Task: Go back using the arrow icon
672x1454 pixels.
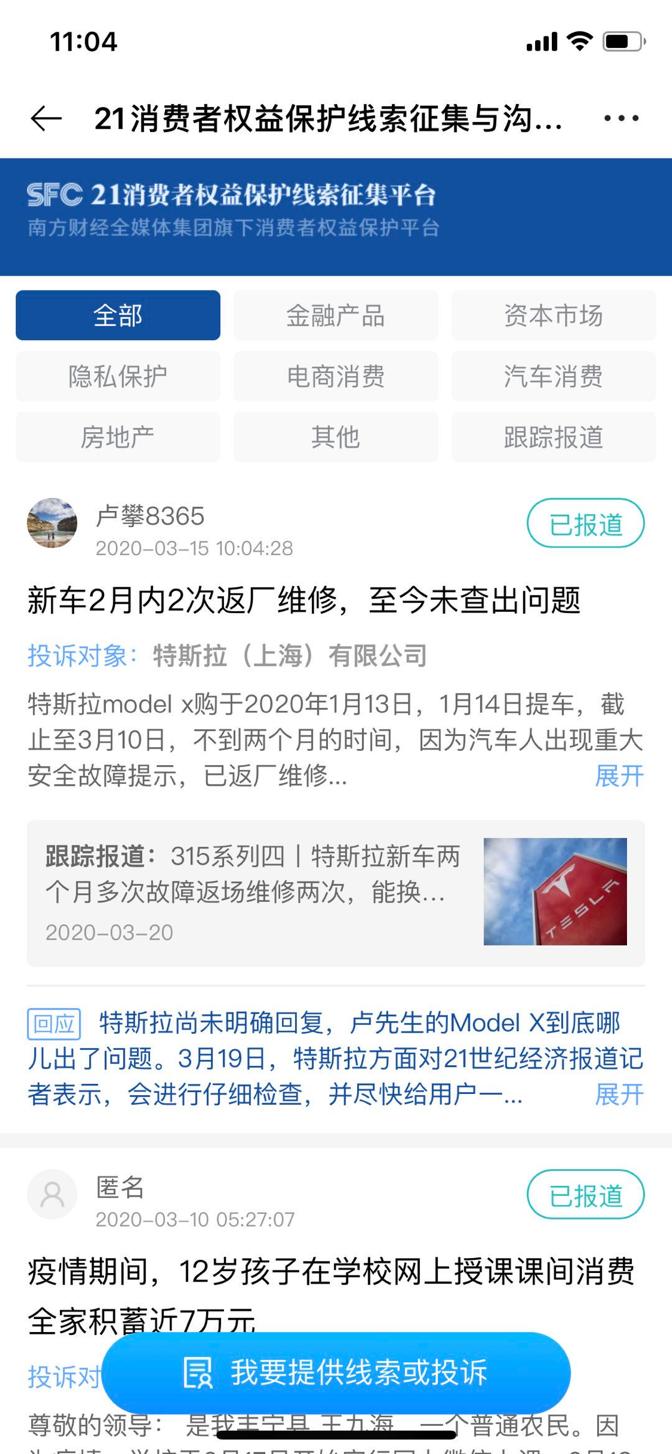Action: [46, 120]
